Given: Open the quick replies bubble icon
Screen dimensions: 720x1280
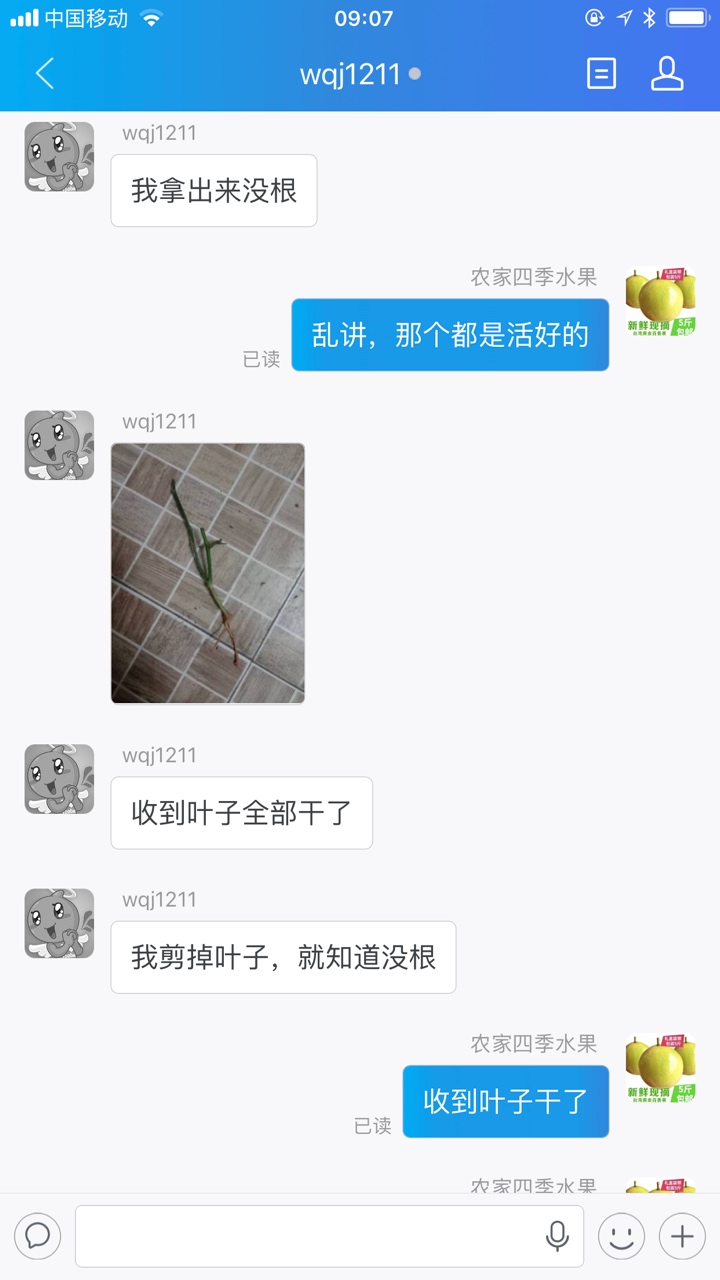Looking at the screenshot, I should click(x=37, y=1236).
